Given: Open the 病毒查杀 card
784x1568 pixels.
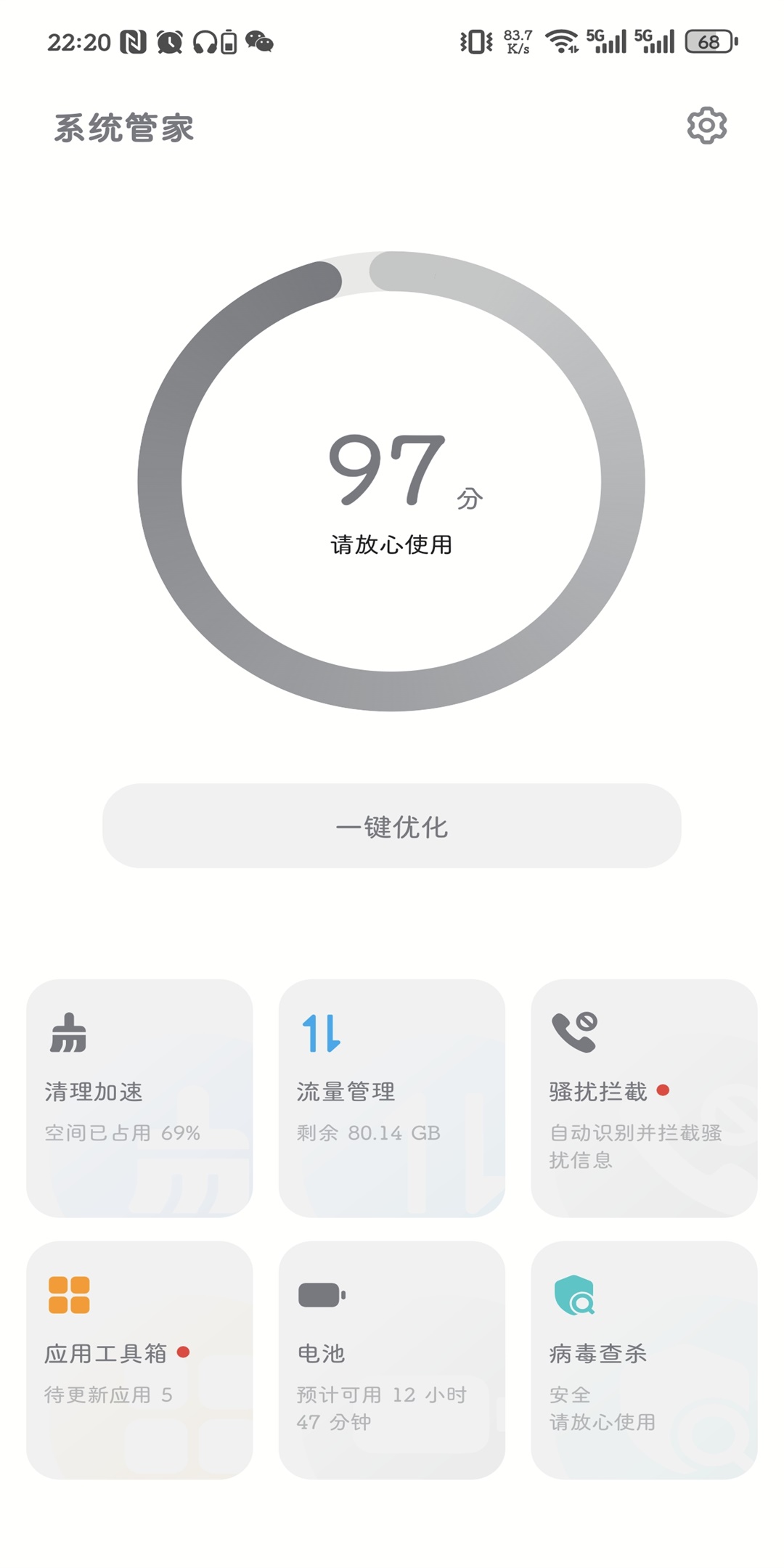Looking at the screenshot, I should (x=644, y=1360).
